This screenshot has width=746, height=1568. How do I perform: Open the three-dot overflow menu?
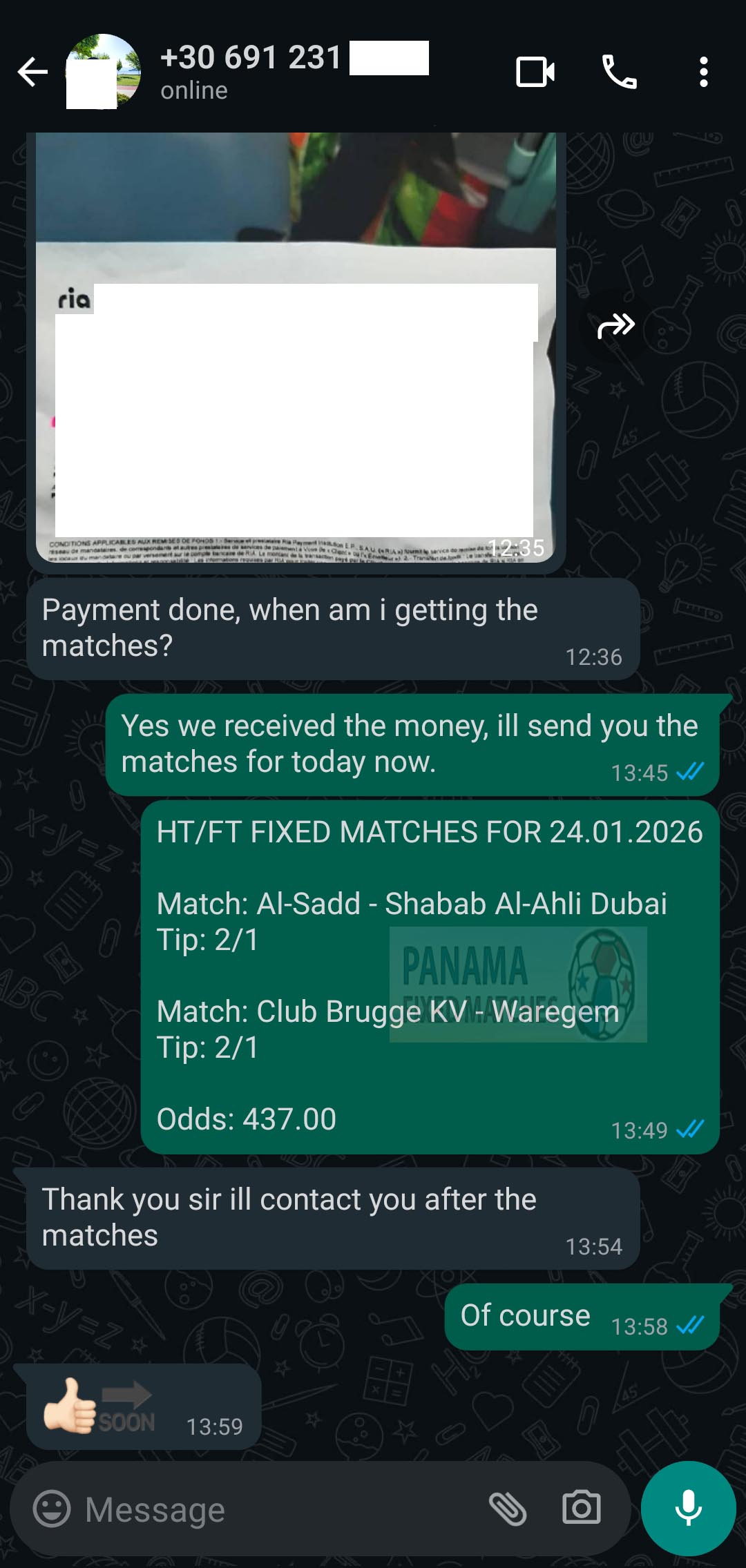pyautogui.click(x=703, y=72)
